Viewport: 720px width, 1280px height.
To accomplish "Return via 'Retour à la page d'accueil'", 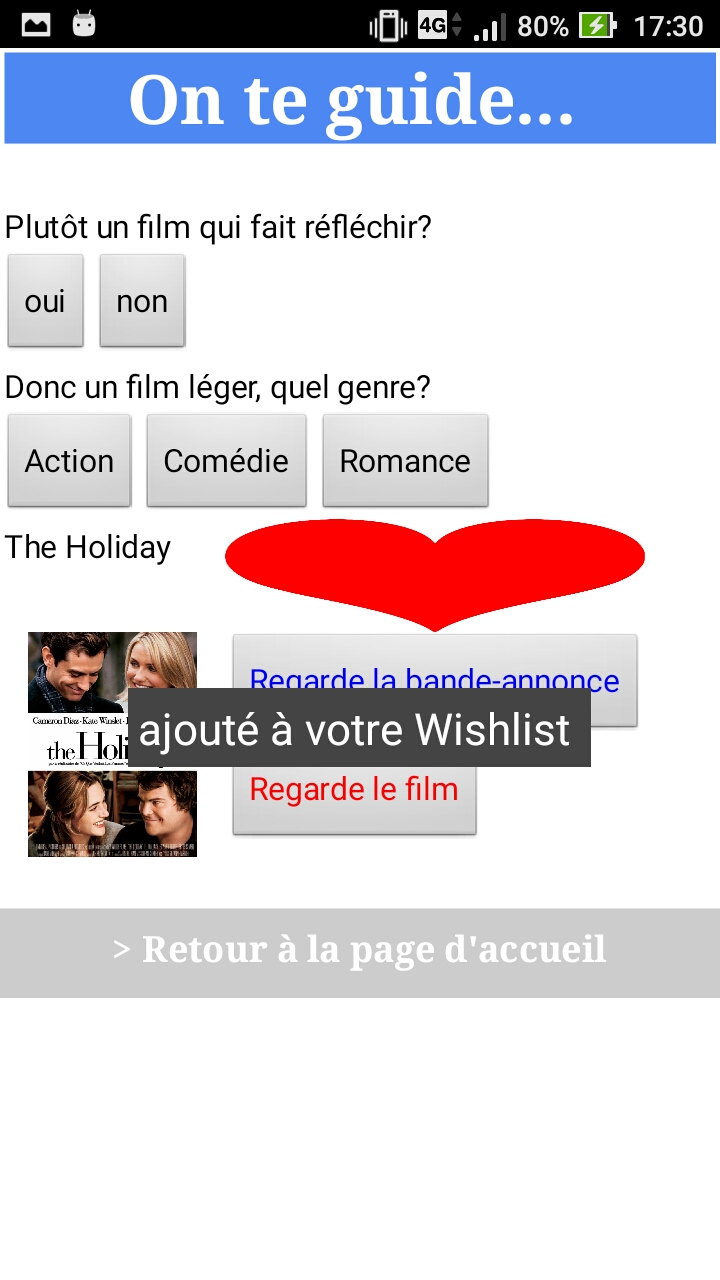I will 360,951.
